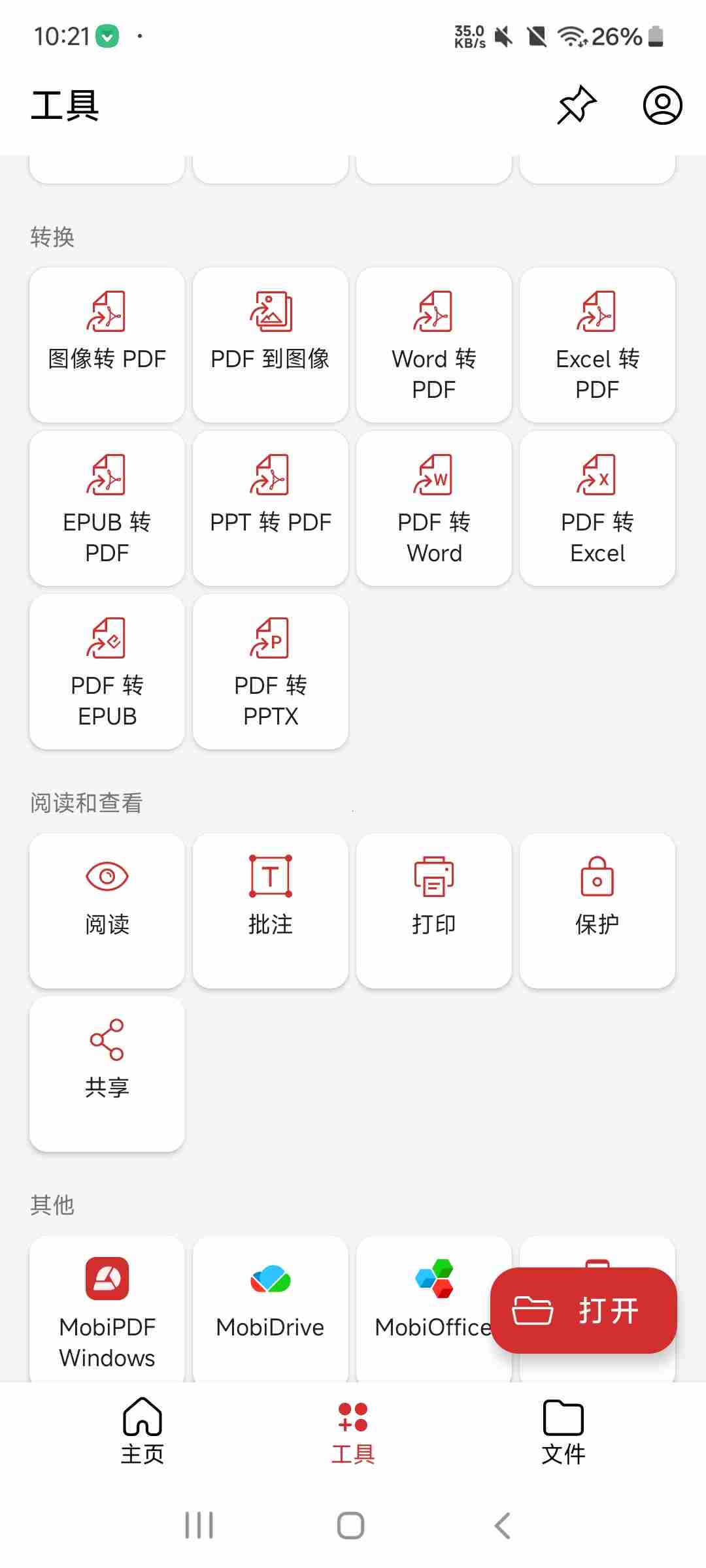Open the PDF 转 Excel converter
The height and width of the screenshot is (1568, 706).
tap(597, 508)
